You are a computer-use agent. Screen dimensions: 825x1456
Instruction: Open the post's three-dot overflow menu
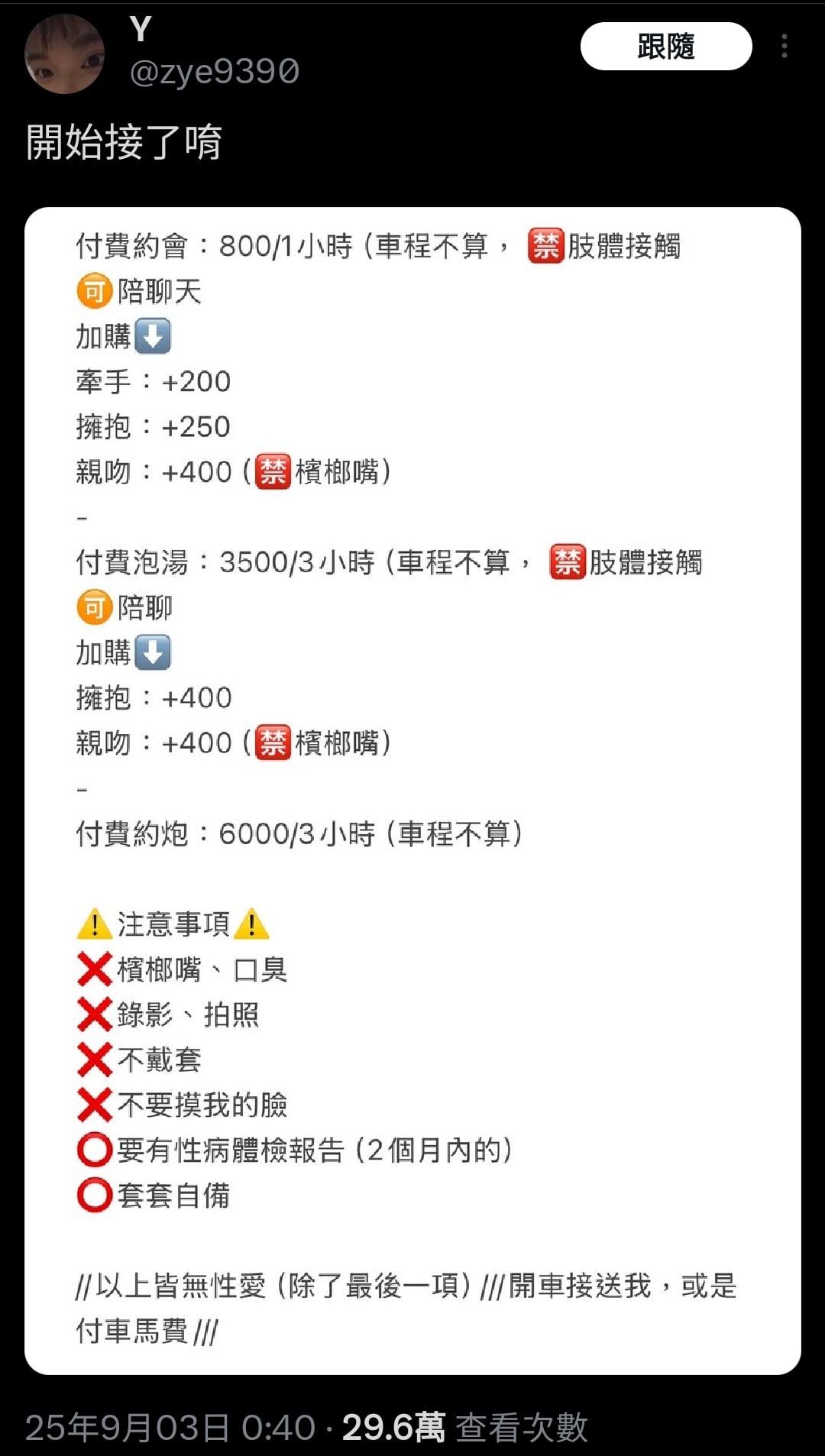[x=784, y=47]
